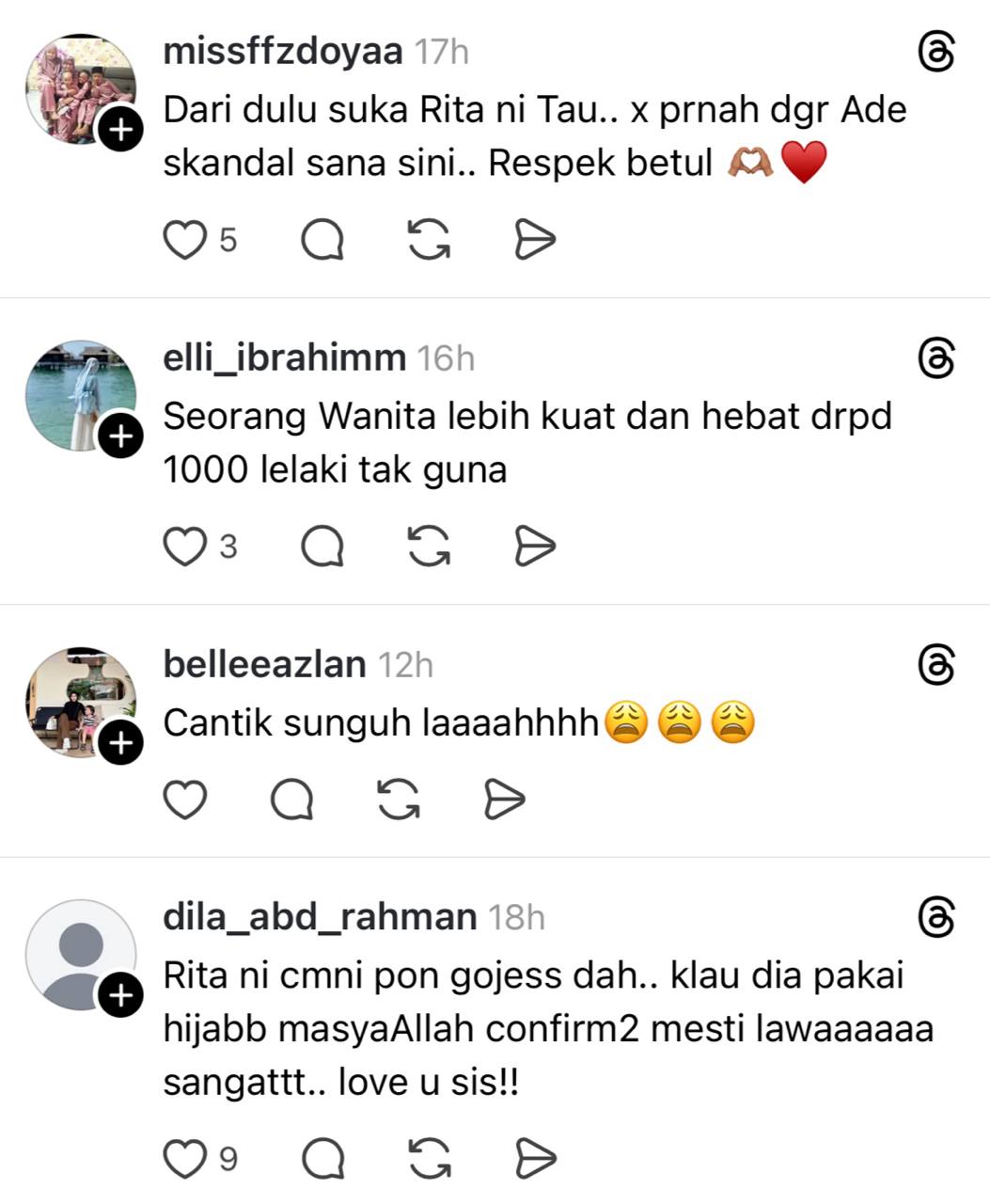This screenshot has height=1204, width=990.
Task: Share belleeazlan's comment
Action: tap(504, 800)
